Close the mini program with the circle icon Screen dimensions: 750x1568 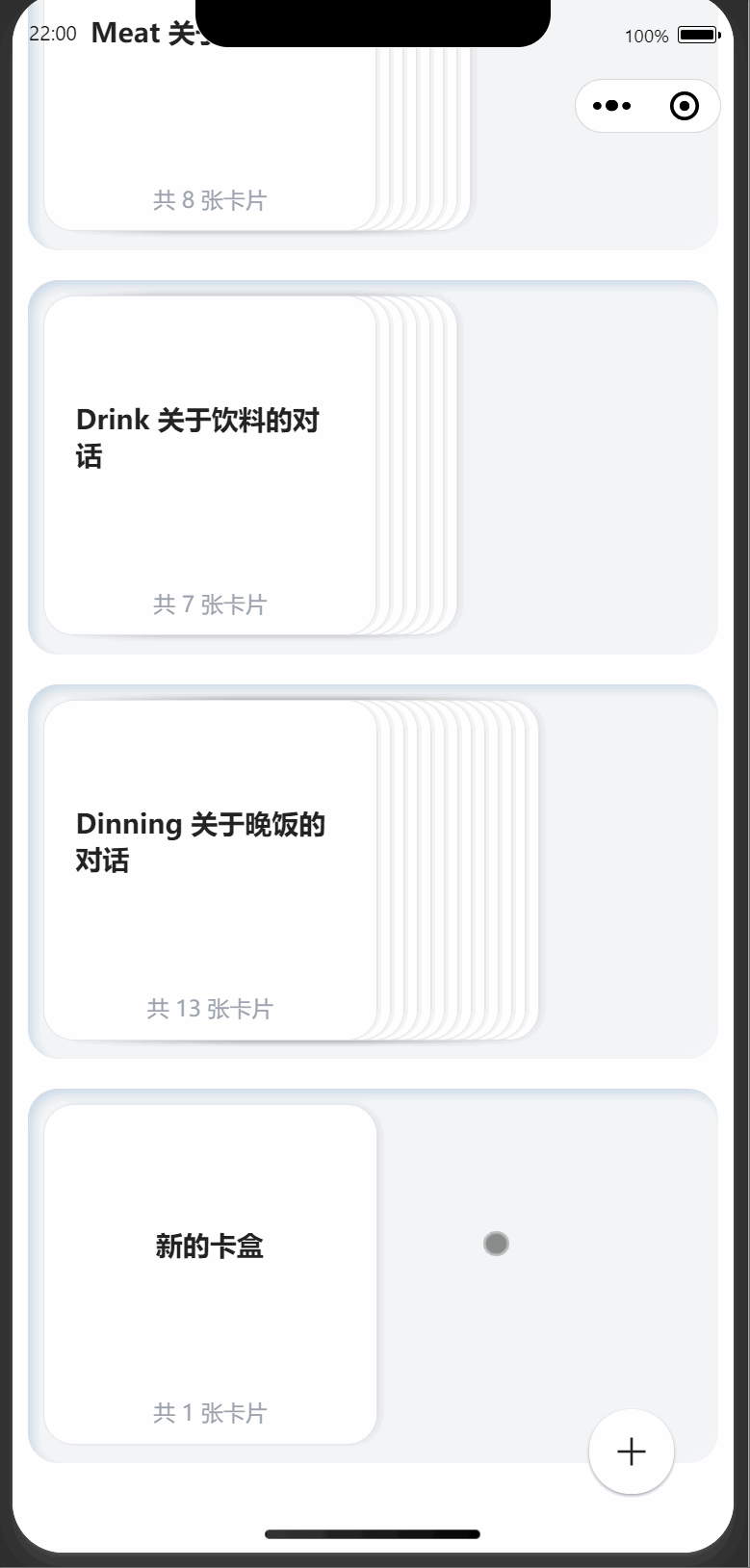tap(684, 106)
